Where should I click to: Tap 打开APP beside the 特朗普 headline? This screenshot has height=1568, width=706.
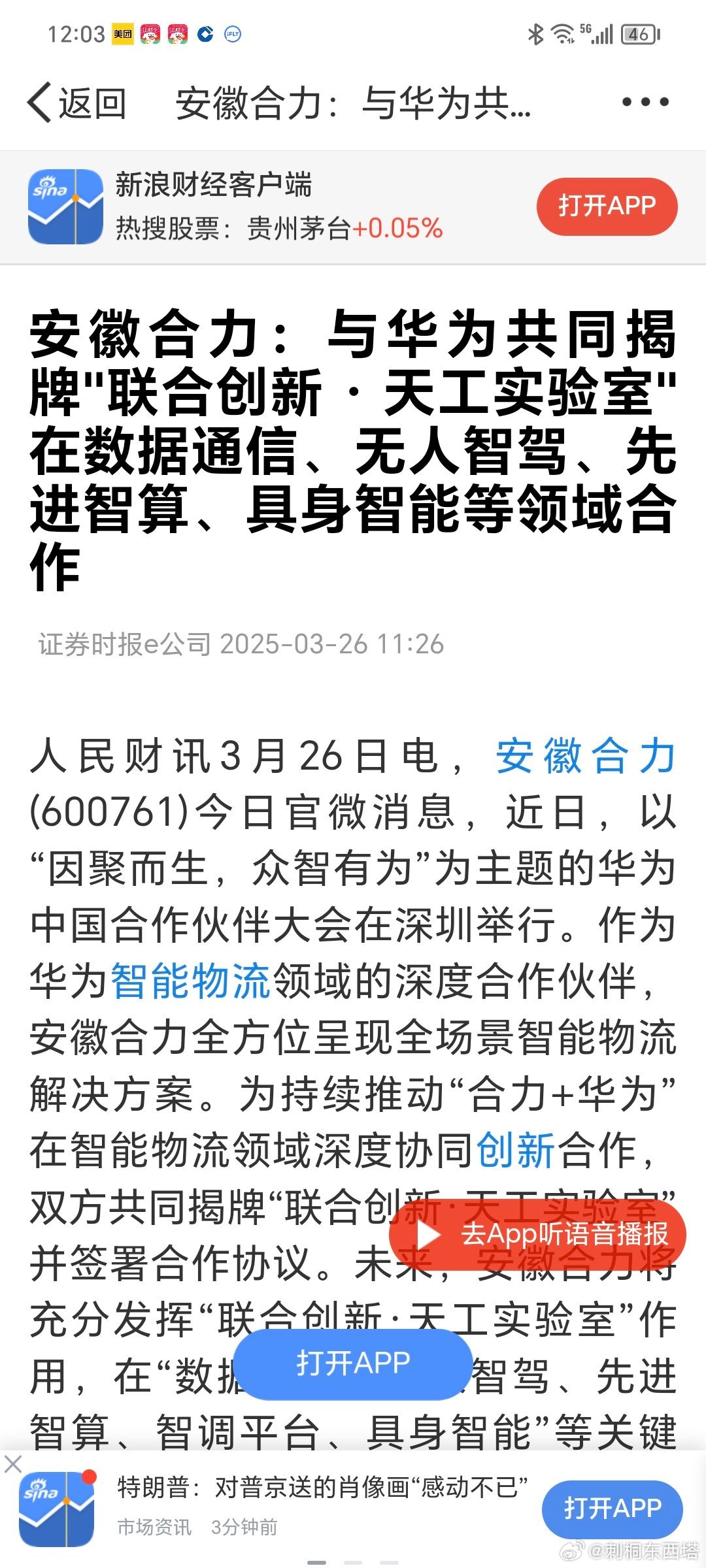pyautogui.click(x=612, y=1509)
